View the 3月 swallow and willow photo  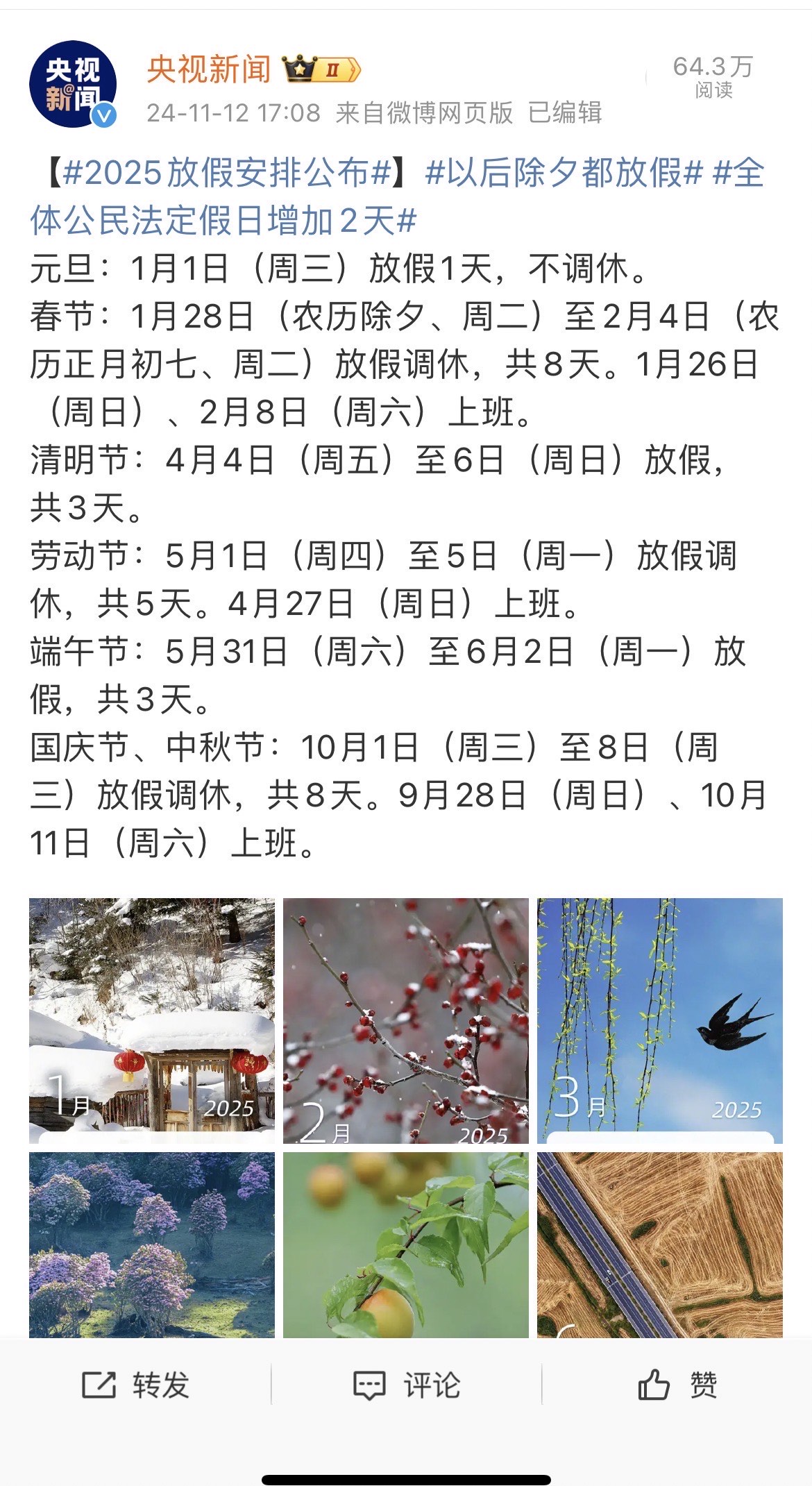click(x=659, y=1020)
